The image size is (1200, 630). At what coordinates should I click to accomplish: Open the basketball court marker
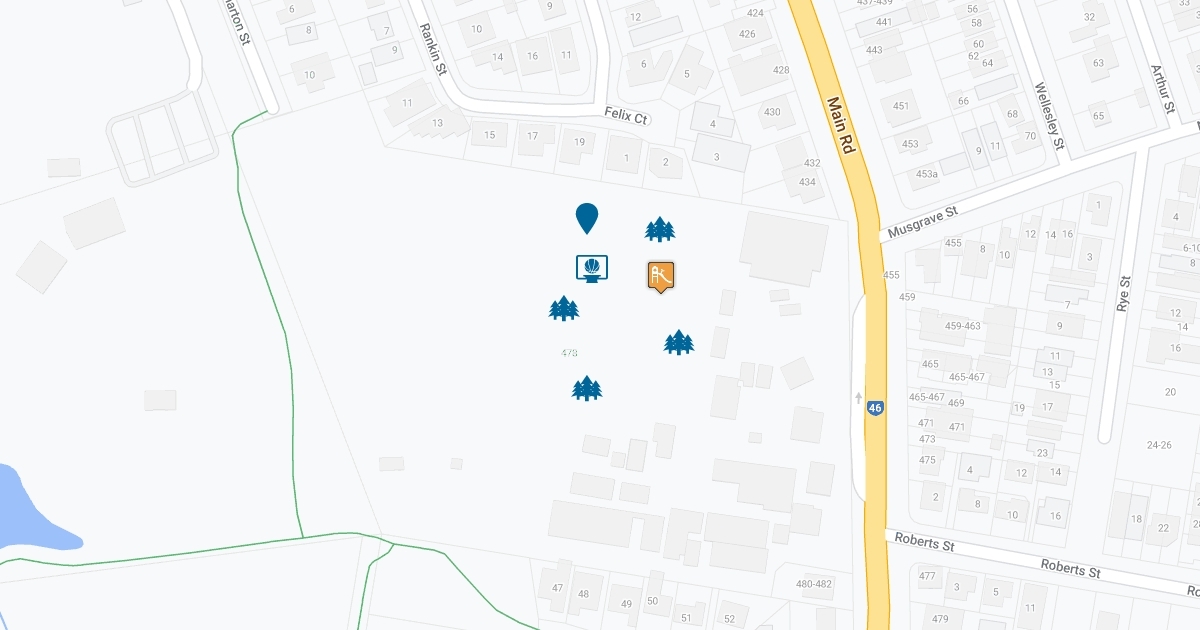tap(592, 267)
